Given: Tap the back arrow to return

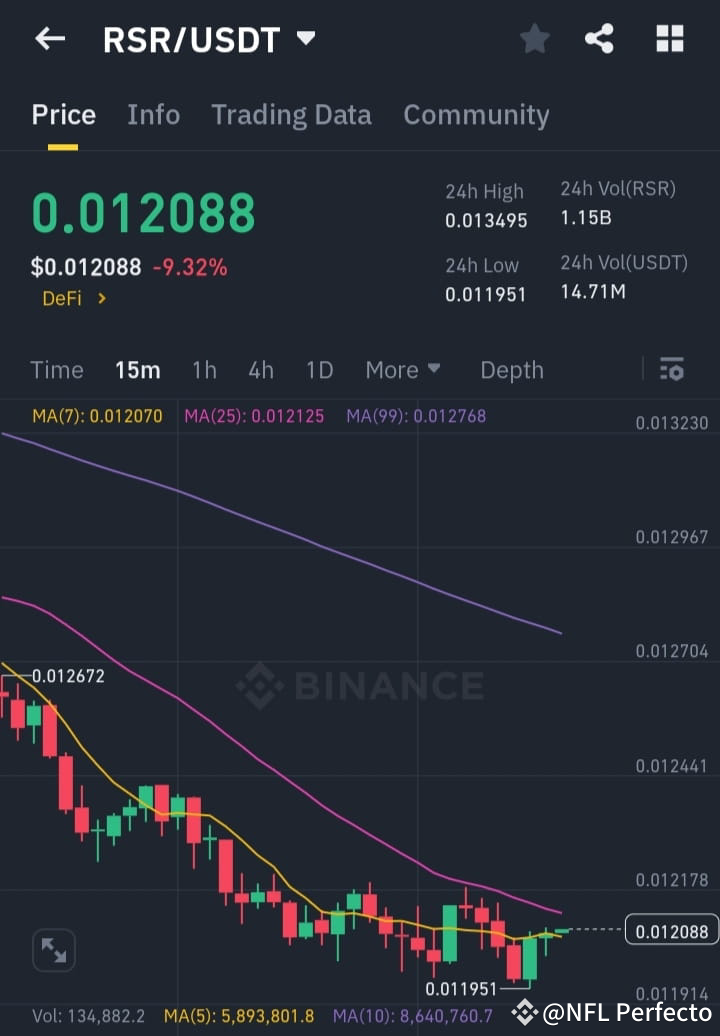Looking at the screenshot, I should 50,39.
